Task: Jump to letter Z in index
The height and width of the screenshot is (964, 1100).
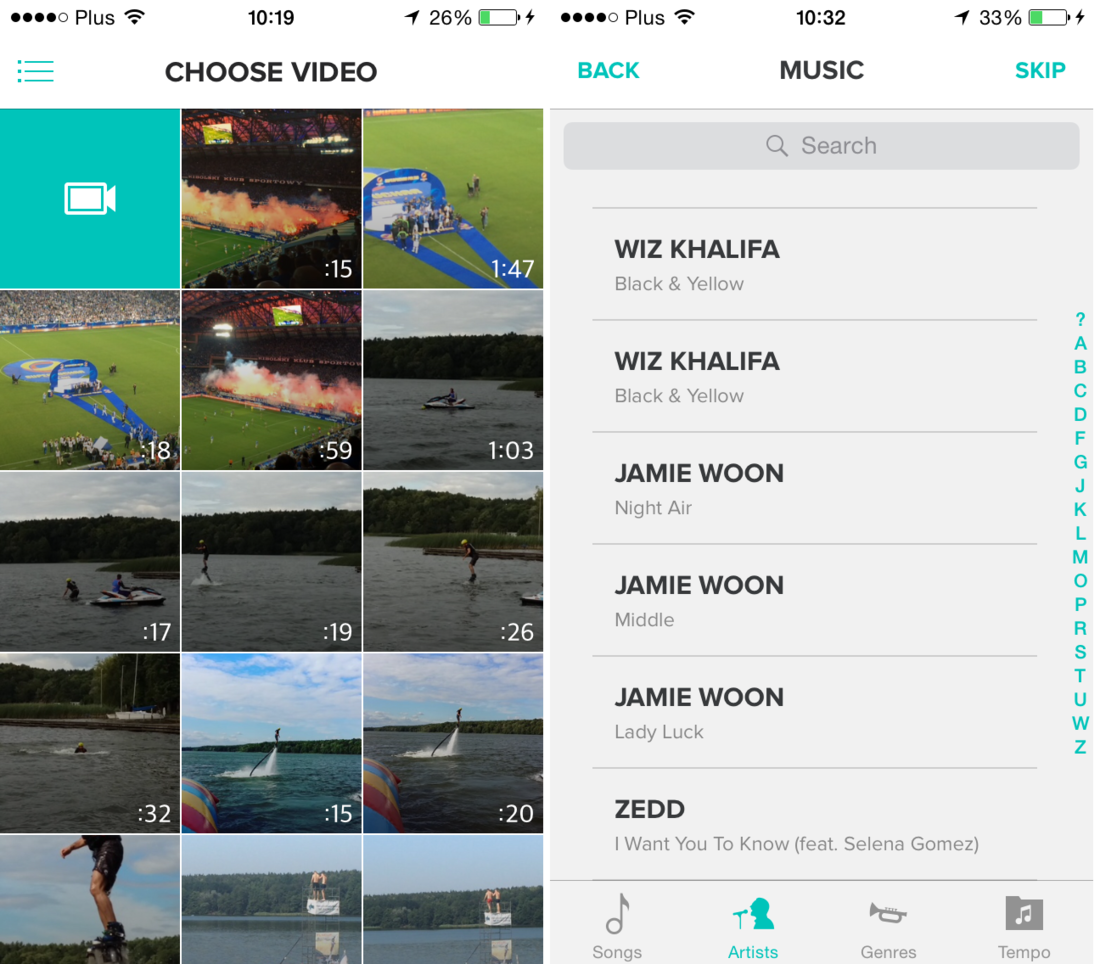Action: pyautogui.click(x=1080, y=747)
